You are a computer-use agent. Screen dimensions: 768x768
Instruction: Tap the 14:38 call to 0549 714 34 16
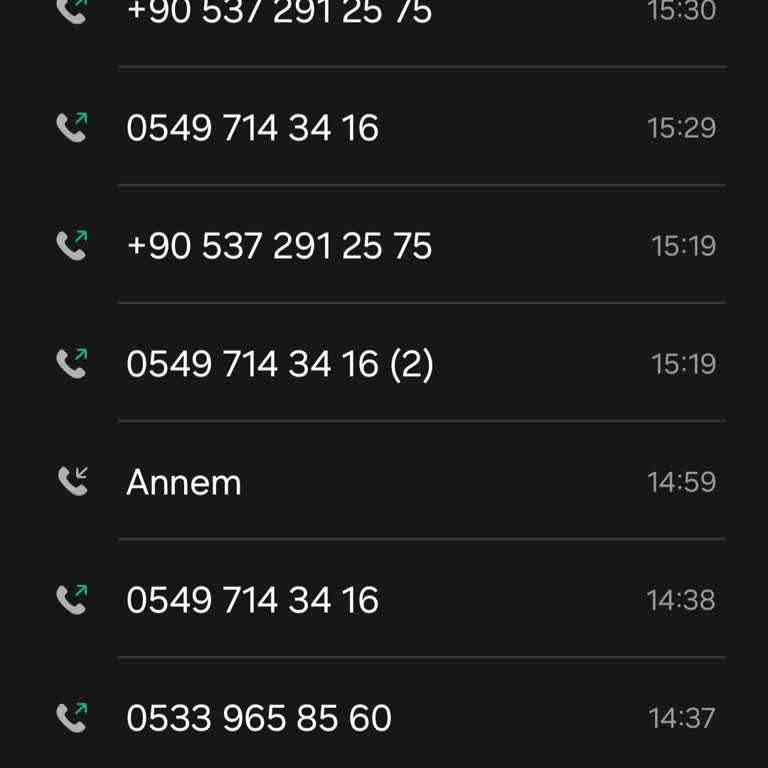(x=253, y=600)
